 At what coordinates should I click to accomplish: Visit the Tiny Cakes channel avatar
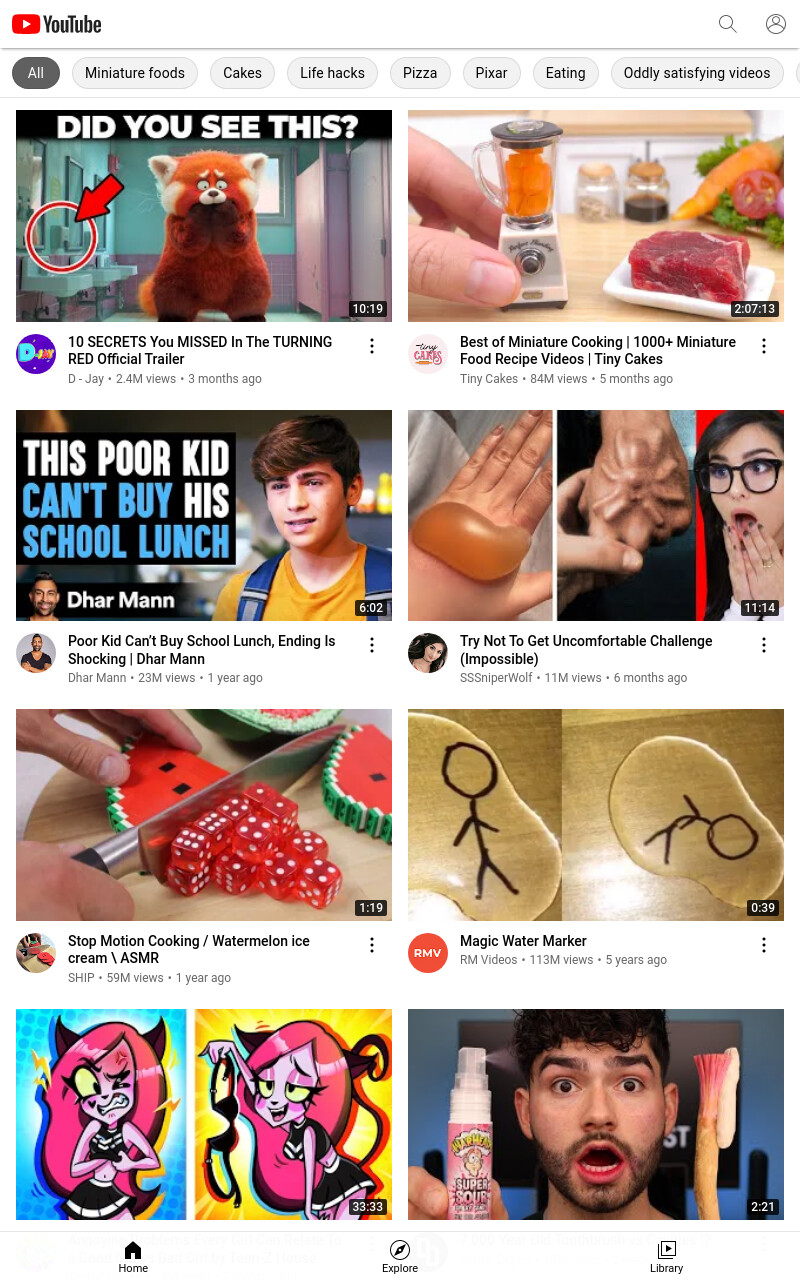coord(428,354)
